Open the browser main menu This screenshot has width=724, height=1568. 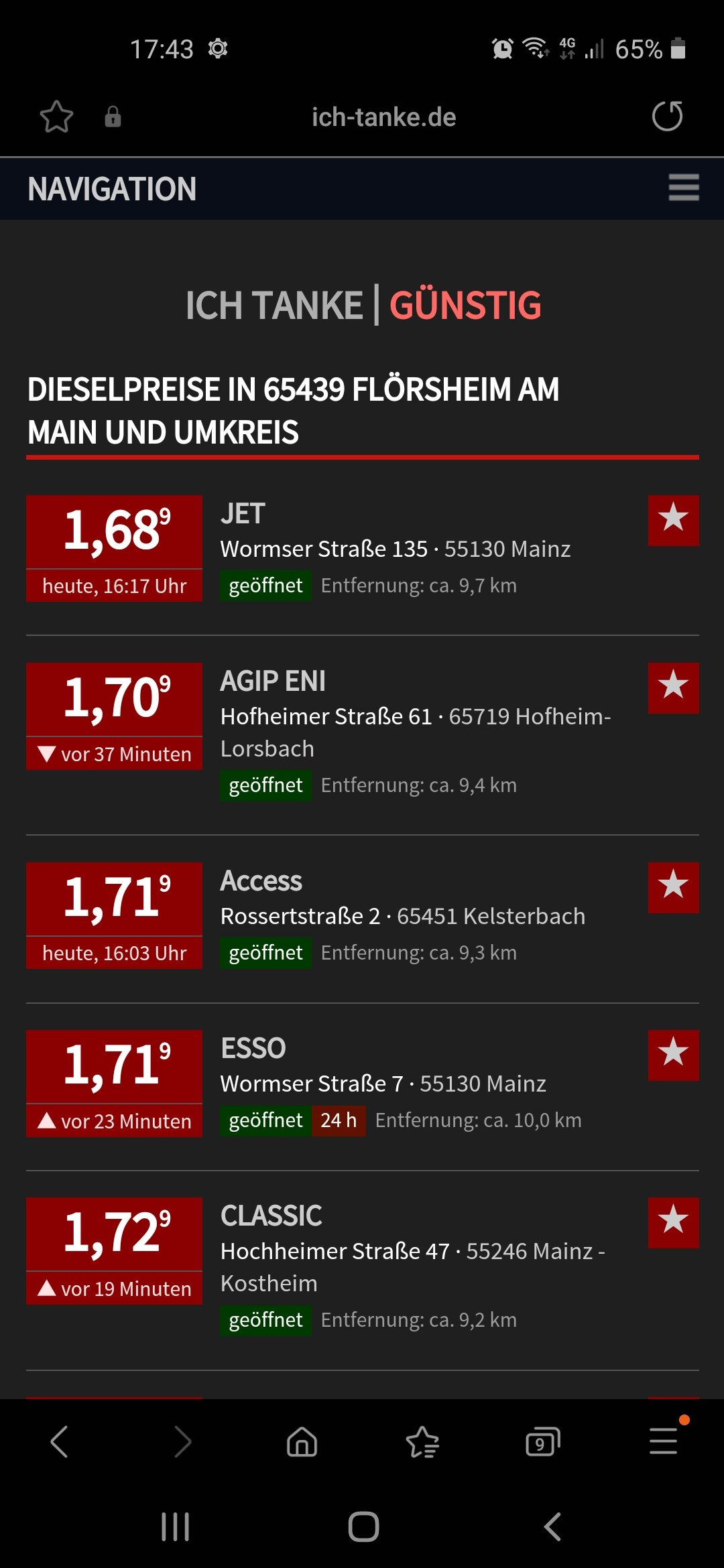(x=663, y=1441)
